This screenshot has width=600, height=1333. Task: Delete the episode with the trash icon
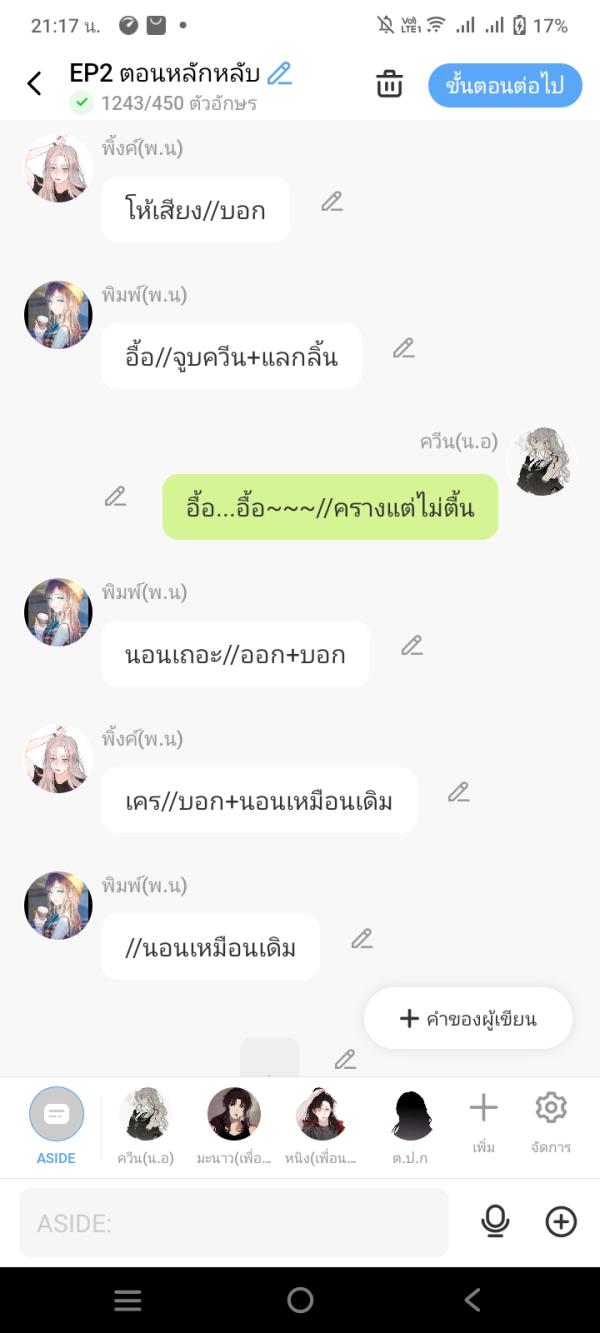(389, 85)
